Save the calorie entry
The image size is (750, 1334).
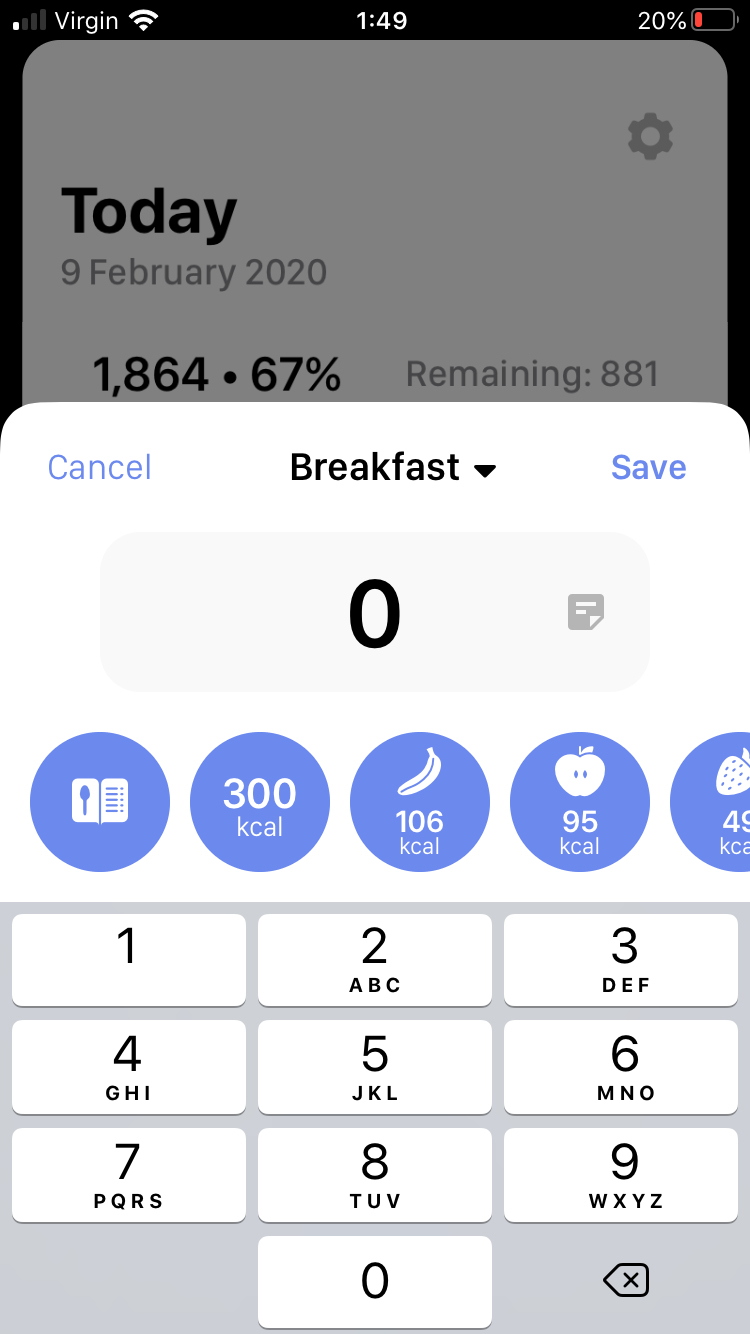[x=648, y=467]
